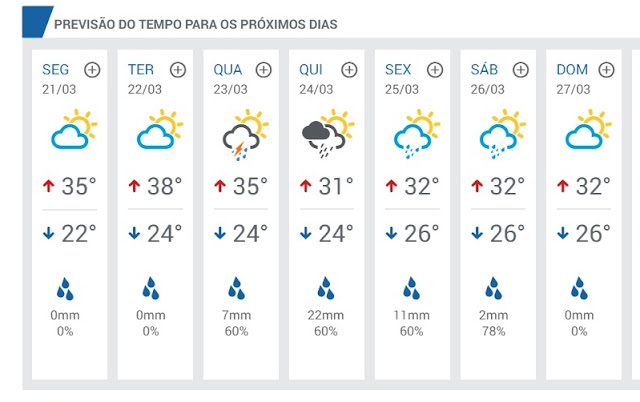Open the plus icon for QUA 23/03
Image resolution: width=640 pixels, height=402 pixels.
point(263,70)
